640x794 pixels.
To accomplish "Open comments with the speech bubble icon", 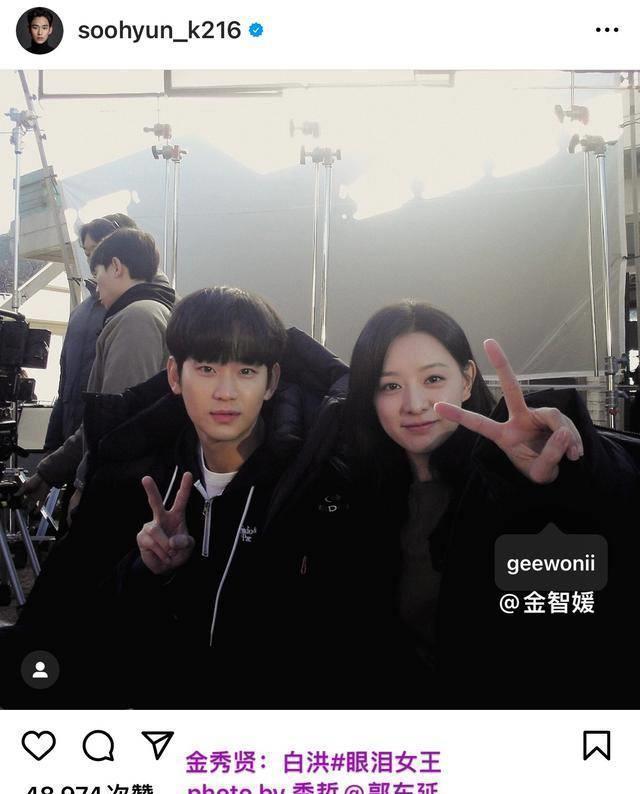I will click(98, 745).
